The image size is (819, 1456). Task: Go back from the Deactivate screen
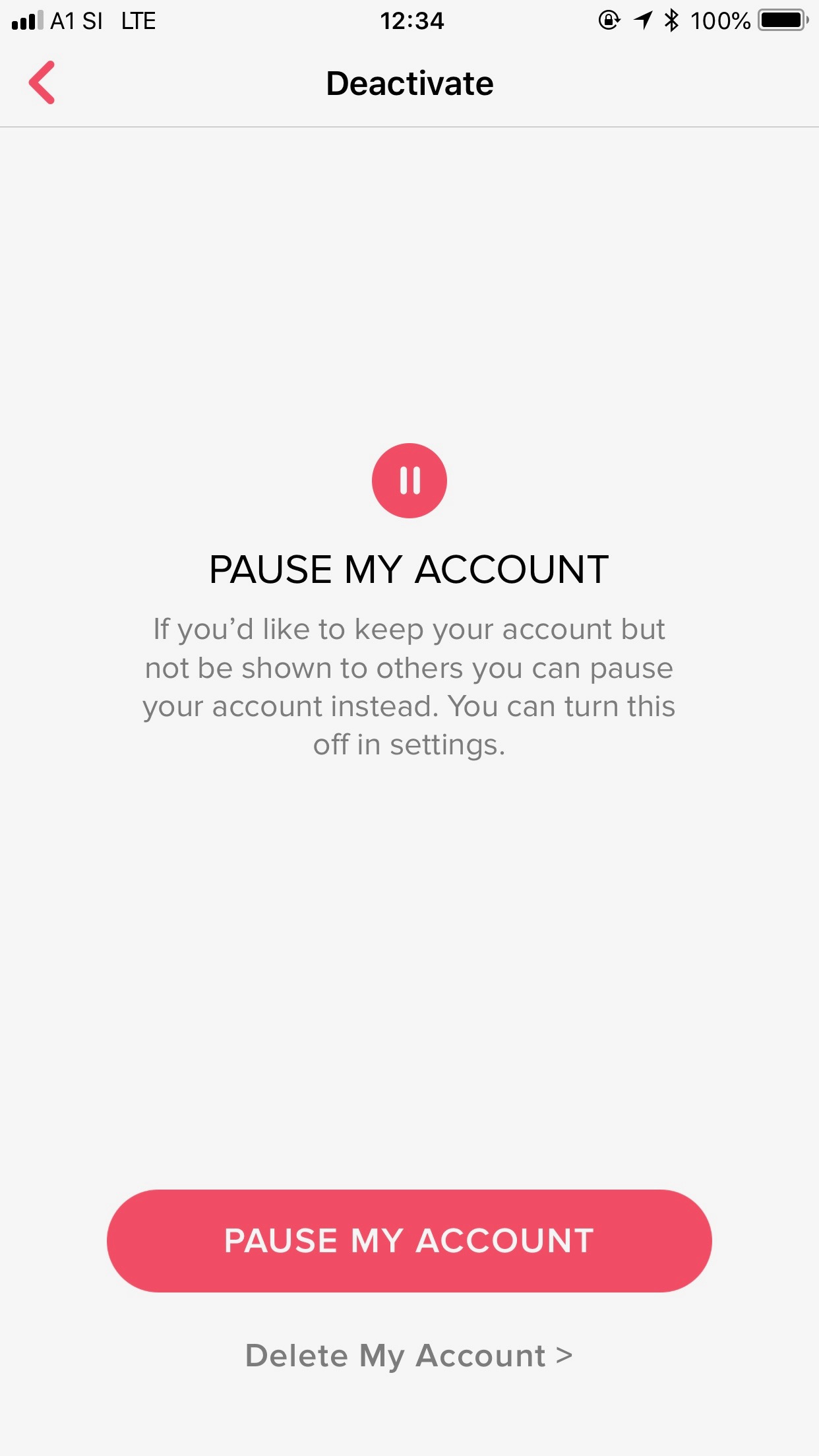(x=42, y=83)
